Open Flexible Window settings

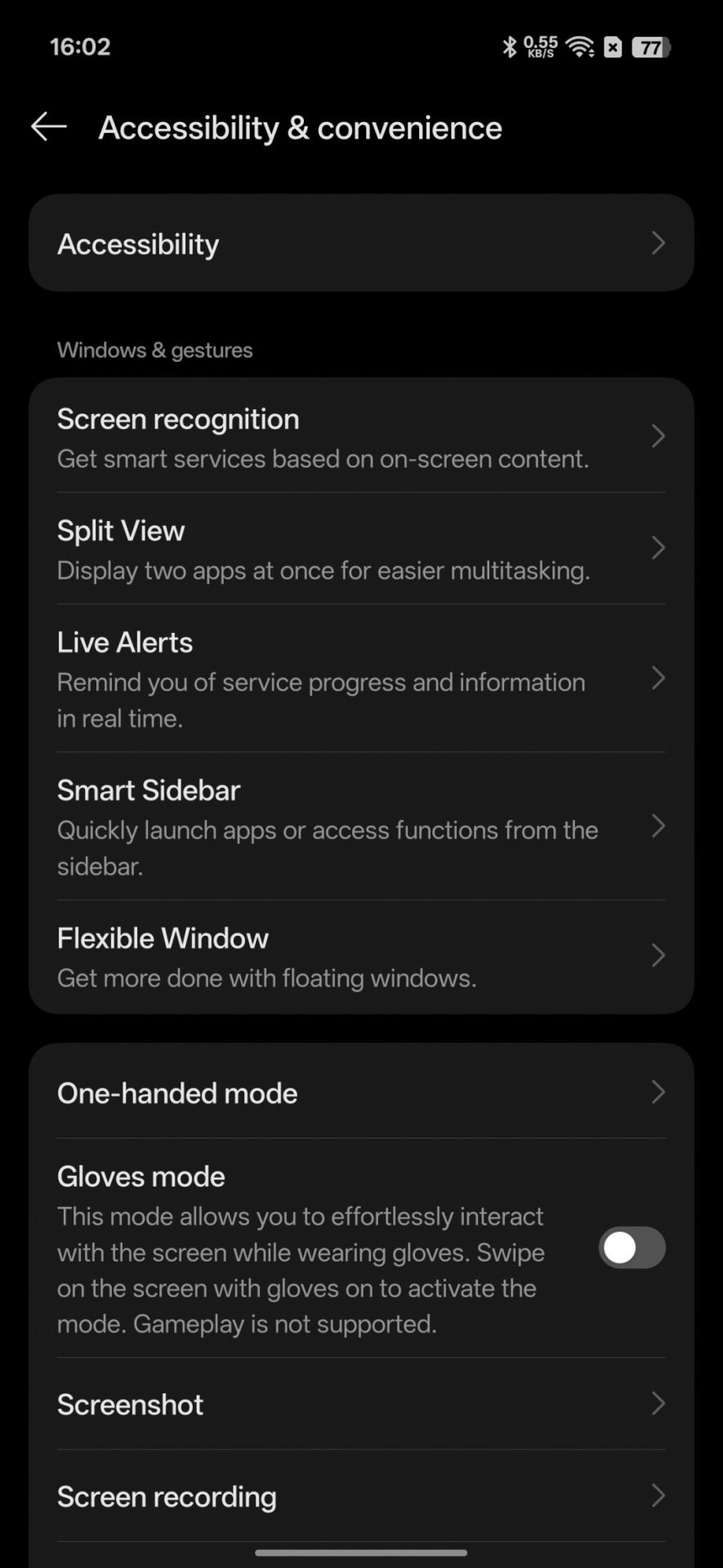pyautogui.click(x=361, y=956)
